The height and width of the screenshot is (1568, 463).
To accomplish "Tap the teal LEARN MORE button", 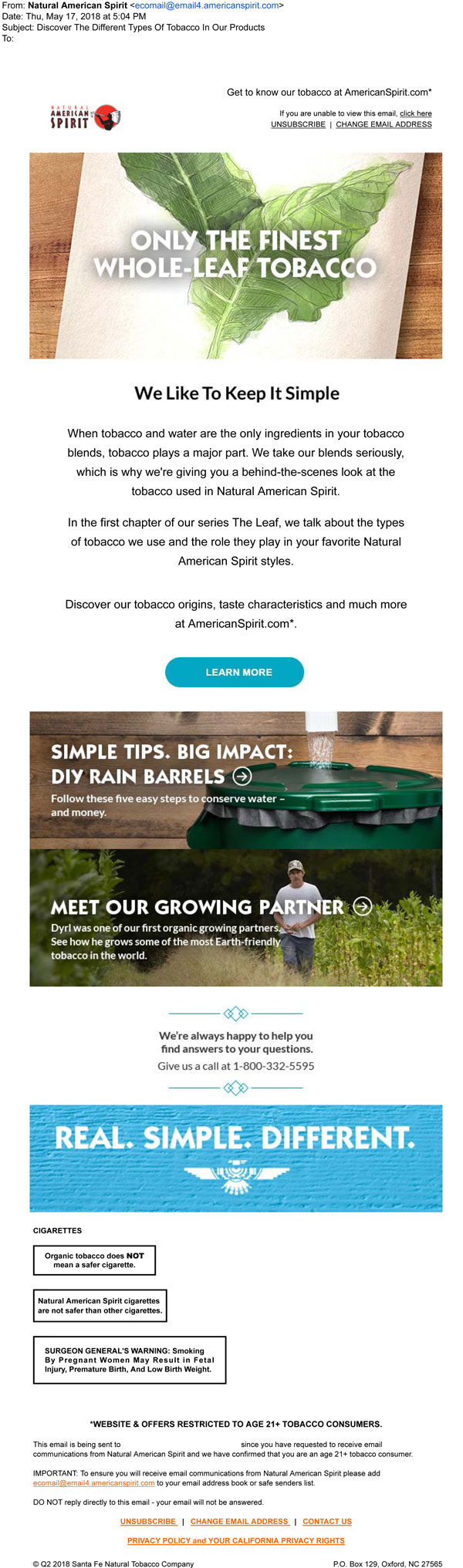I will pos(235,672).
